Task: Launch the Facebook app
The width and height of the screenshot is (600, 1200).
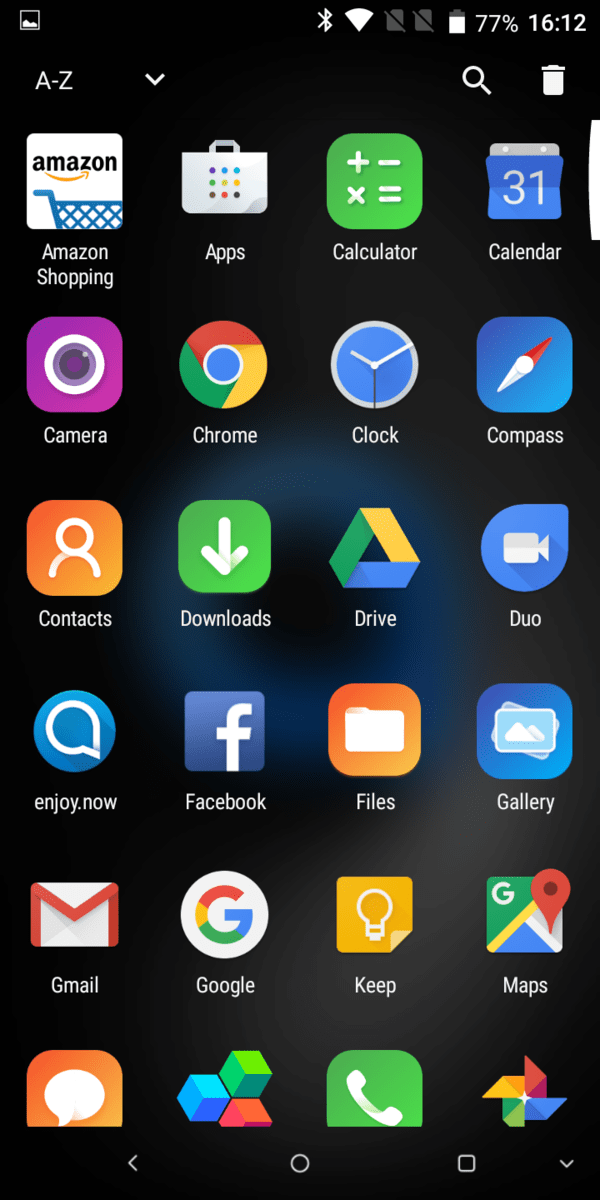Action: pos(225,731)
